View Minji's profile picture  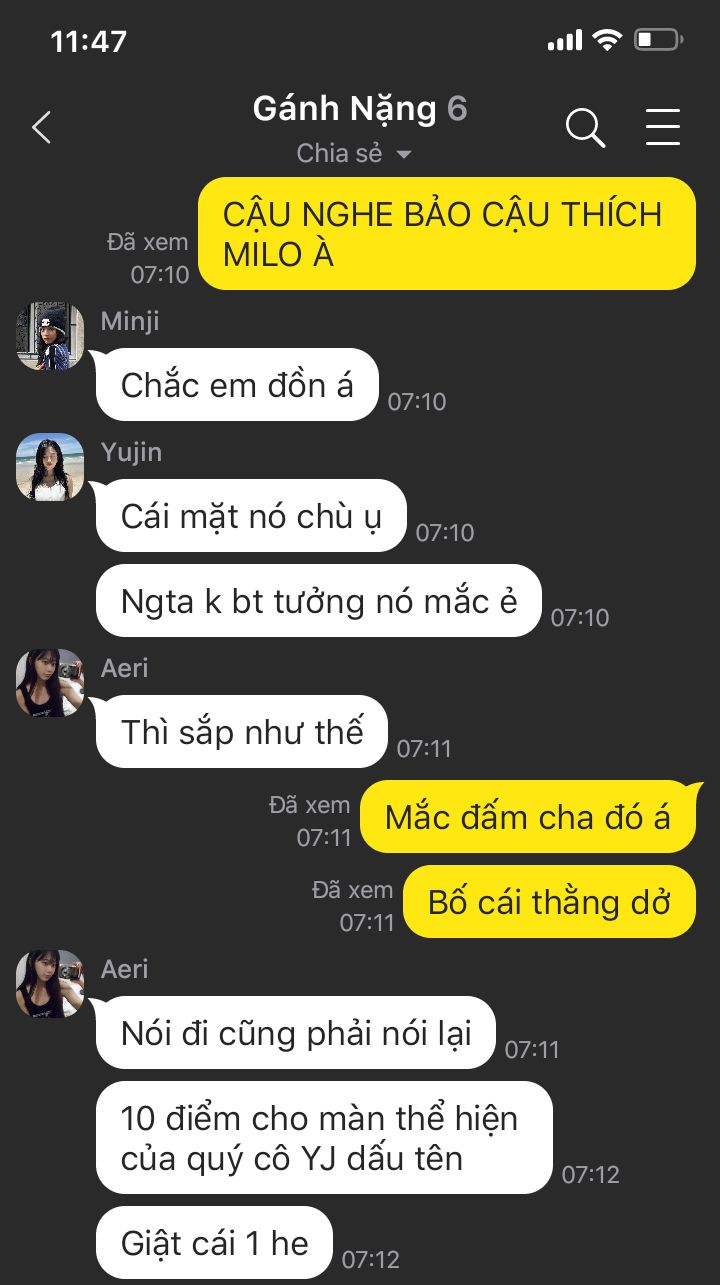click(50, 336)
